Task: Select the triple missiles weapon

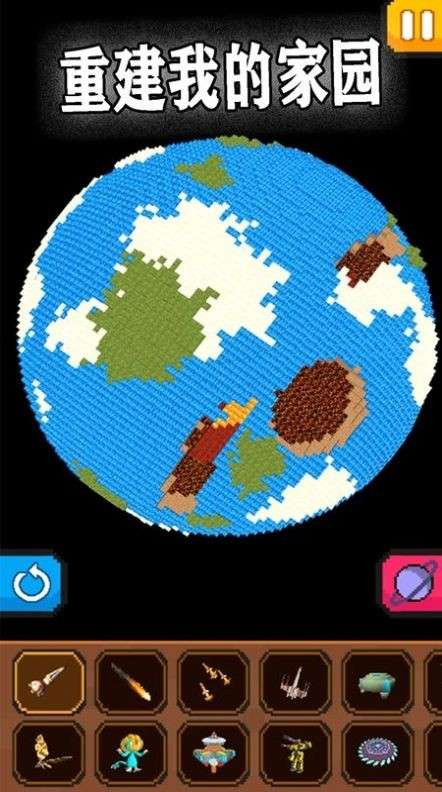Action: coord(213,682)
